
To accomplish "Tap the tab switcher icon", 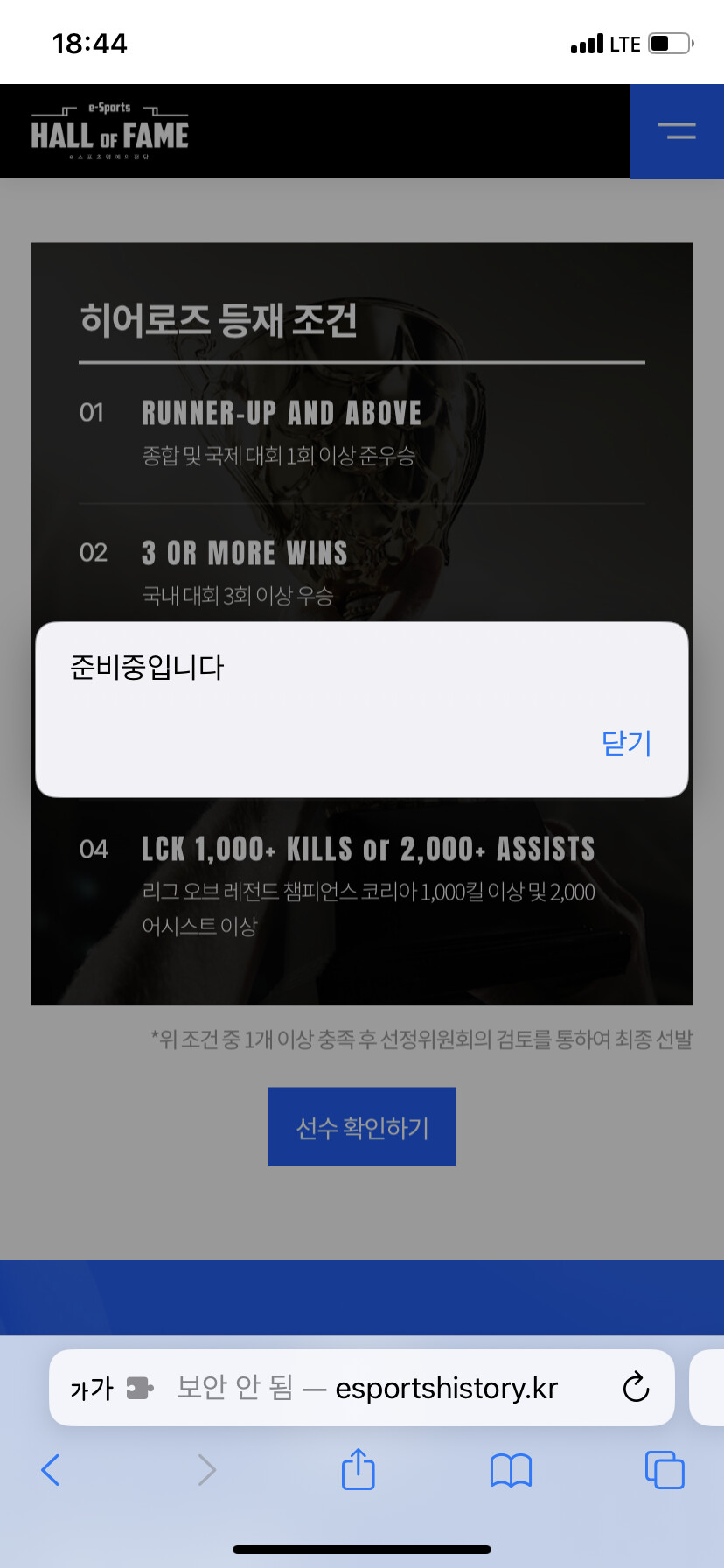I will coord(664,1470).
